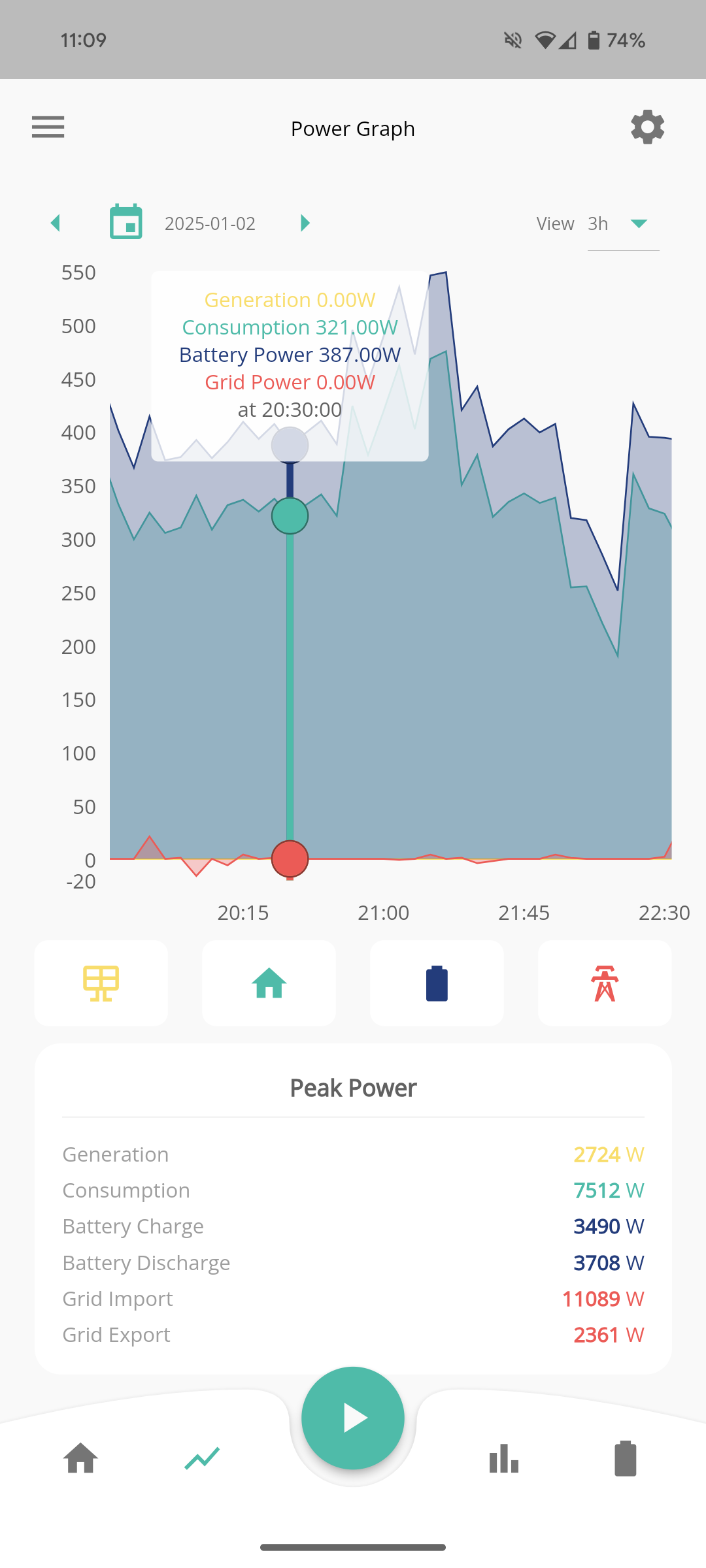Switch to the line graph tab

202,1458
